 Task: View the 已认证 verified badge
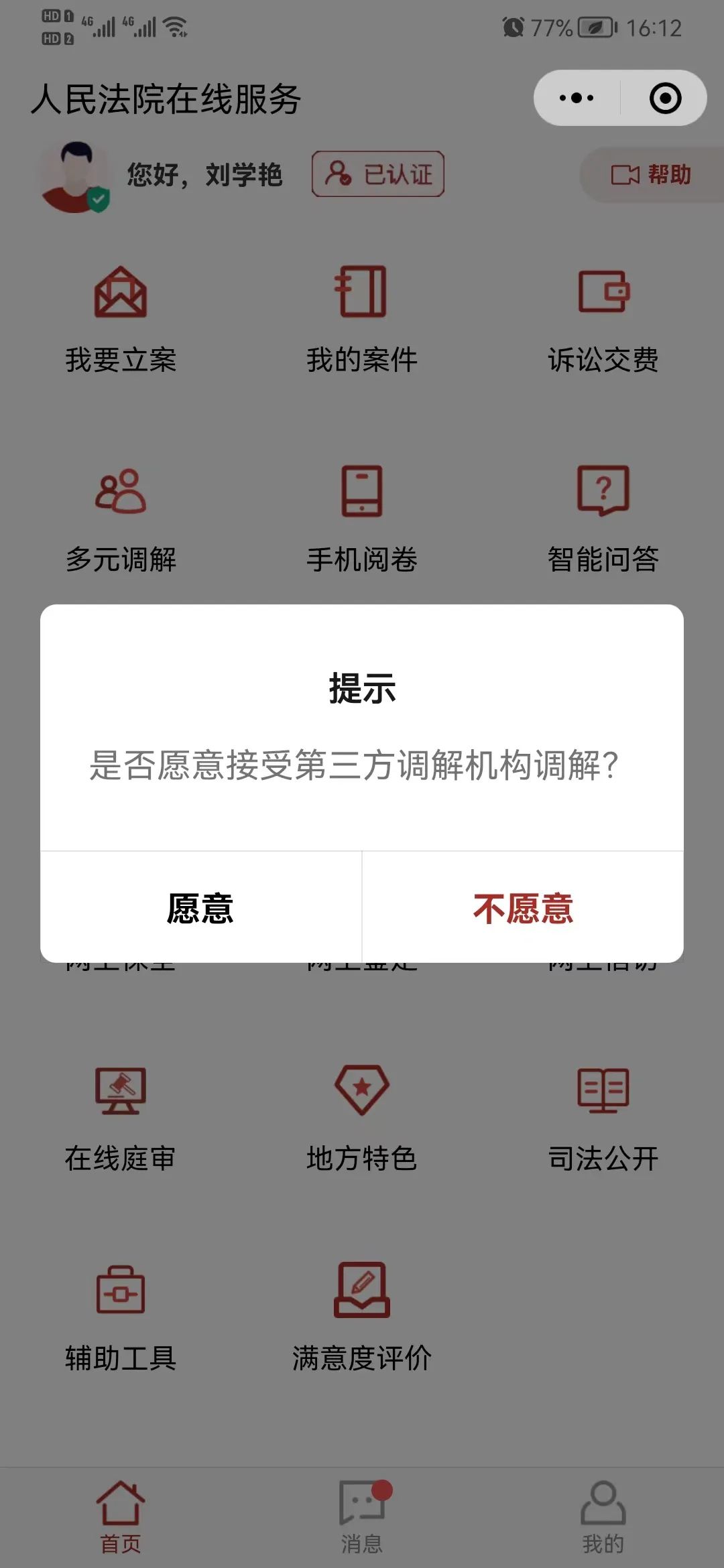pyautogui.click(x=377, y=175)
